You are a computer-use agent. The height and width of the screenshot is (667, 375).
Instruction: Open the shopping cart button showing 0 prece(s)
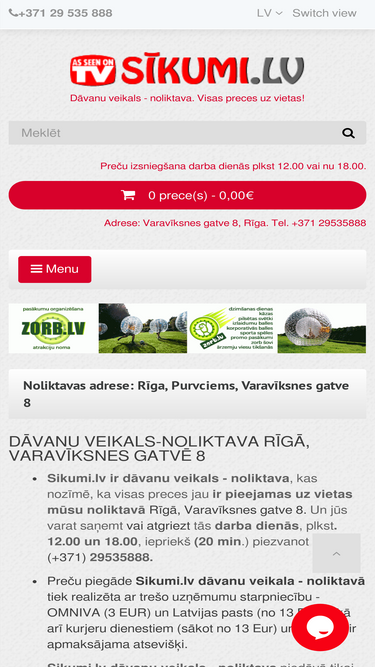(188, 195)
